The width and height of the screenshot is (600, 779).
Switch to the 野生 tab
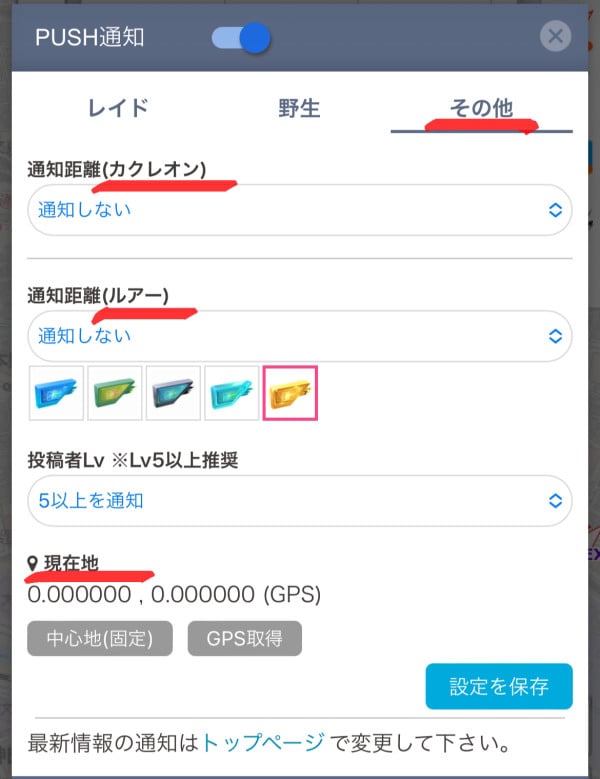point(299,109)
